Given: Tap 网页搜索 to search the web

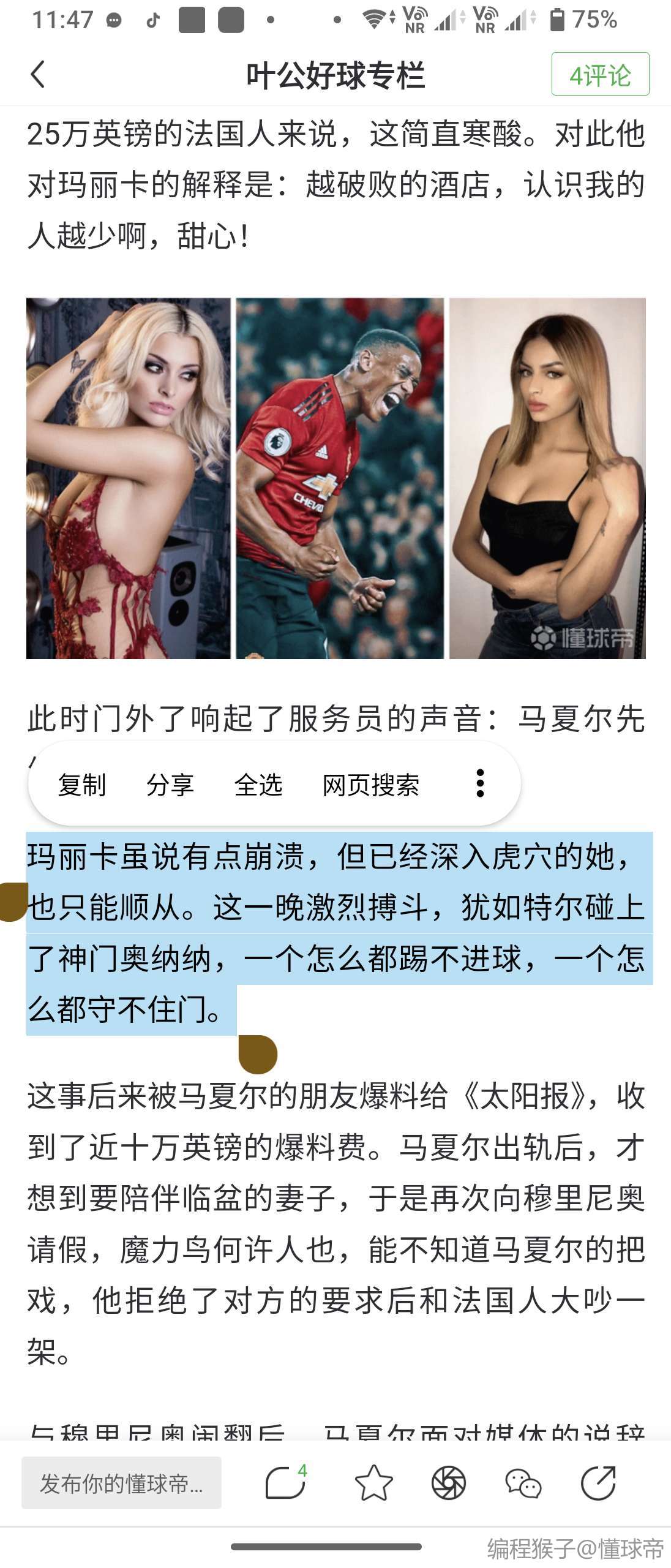Looking at the screenshot, I should [x=371, y=785].
